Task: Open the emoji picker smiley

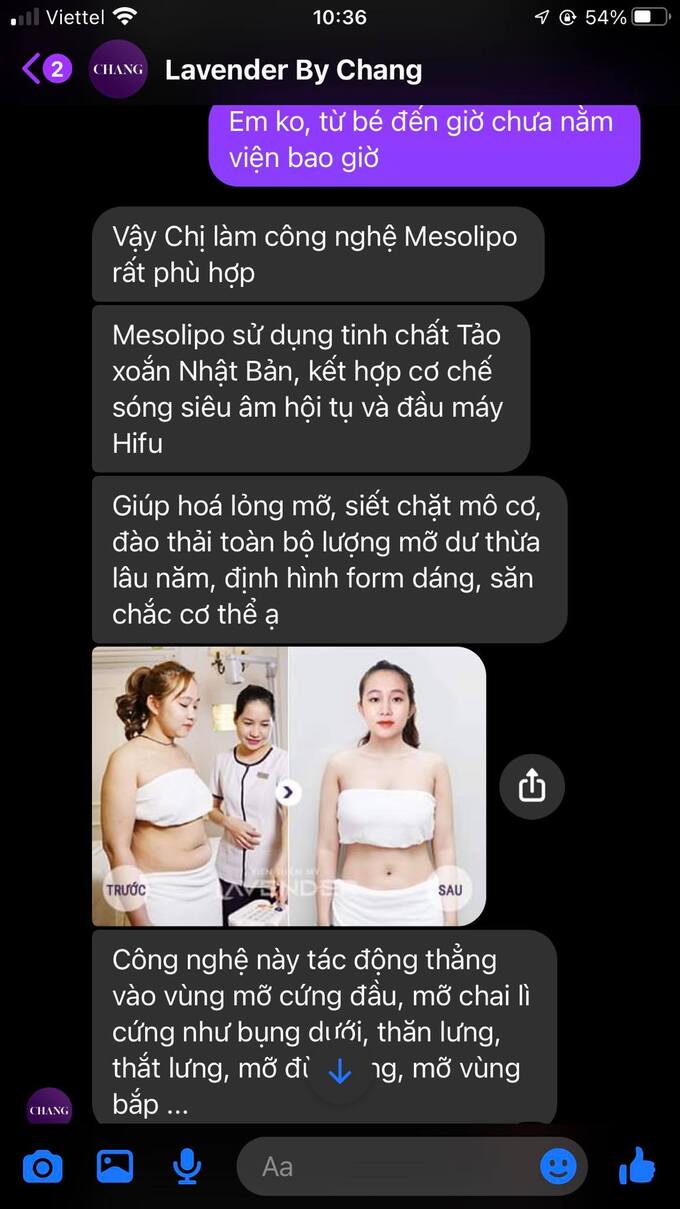Action: (558, 1166)
